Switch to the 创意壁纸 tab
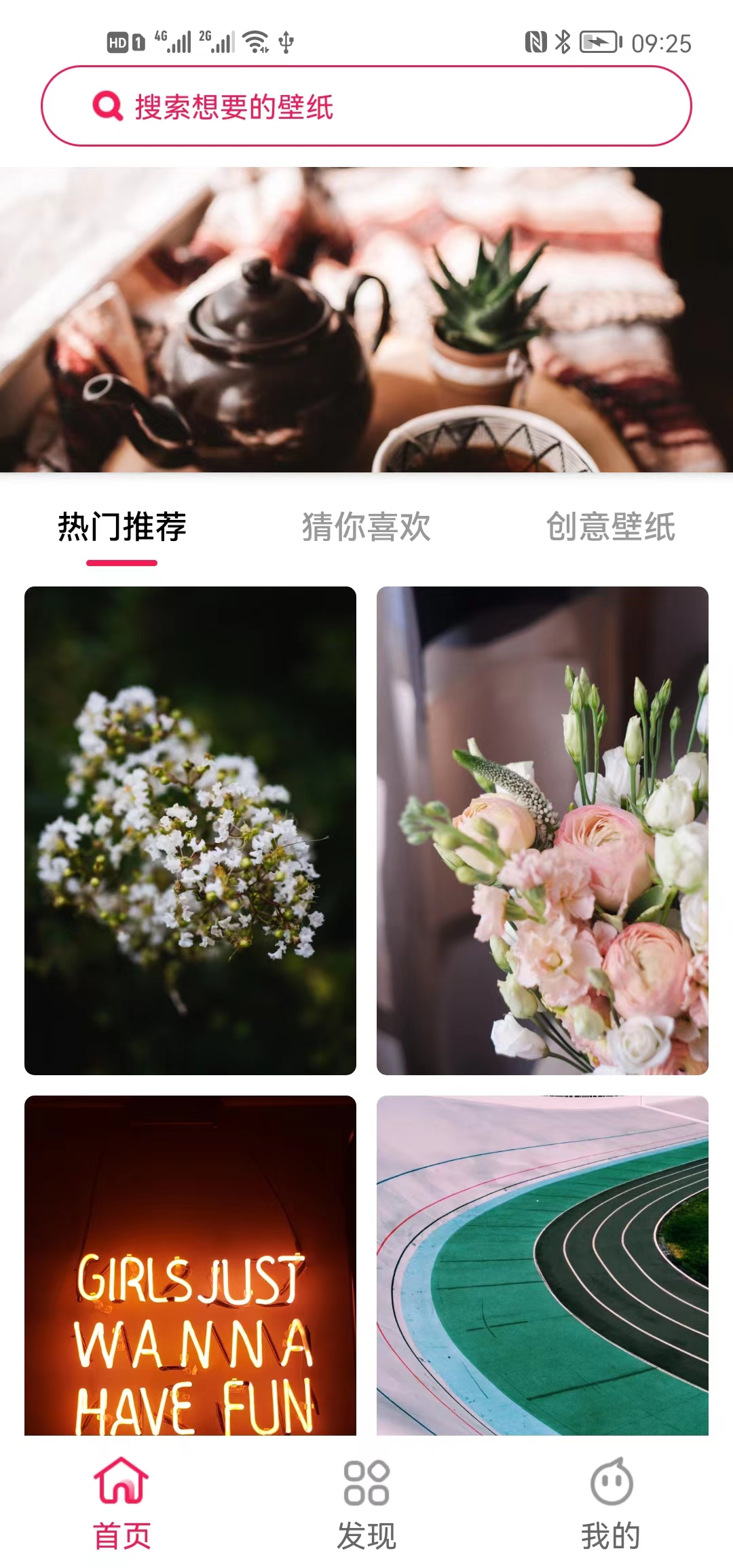 [610, 527]
